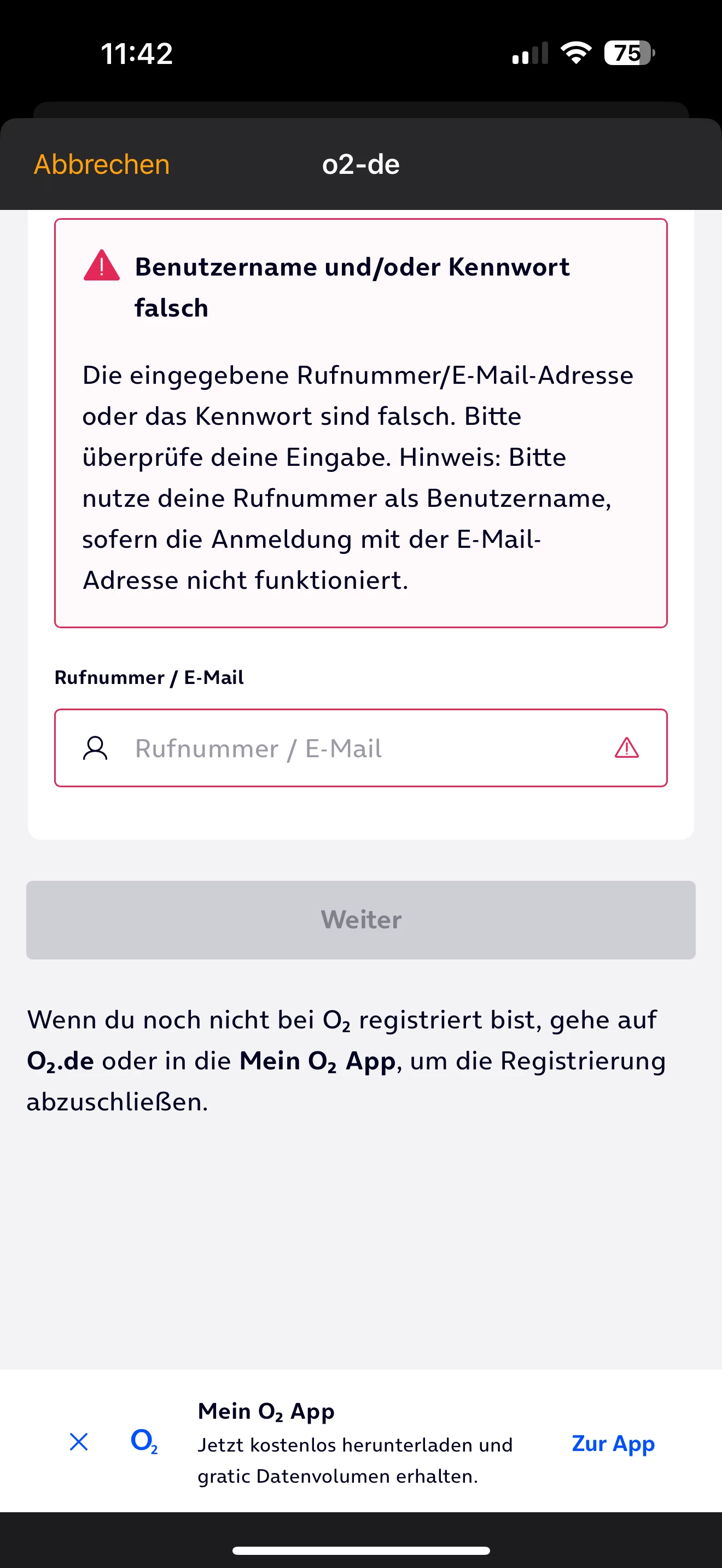
Task: Tap the Weiter button
Action: pyautogui.click(x=360, y=920)
